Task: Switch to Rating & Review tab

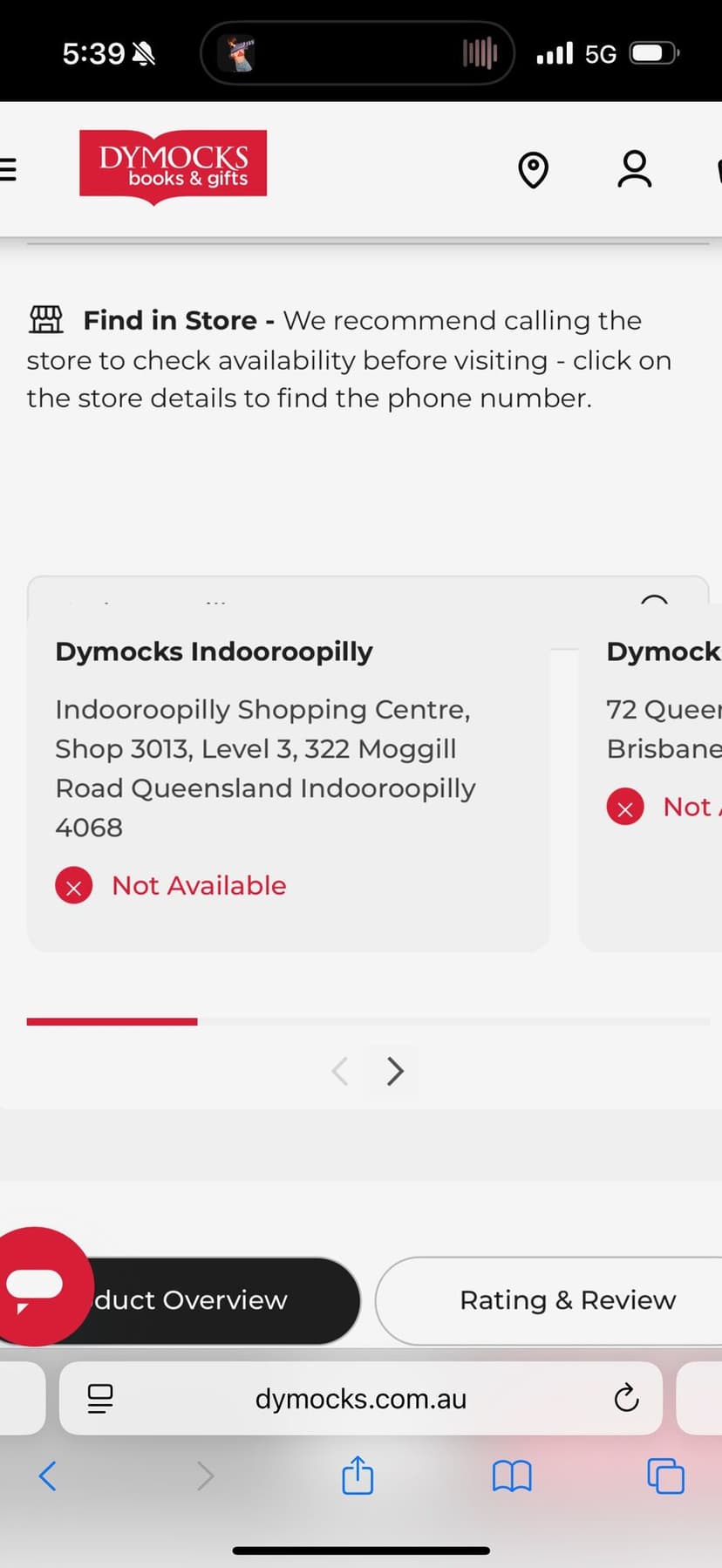Action: pyautogui.click(x=567, y=1300)
